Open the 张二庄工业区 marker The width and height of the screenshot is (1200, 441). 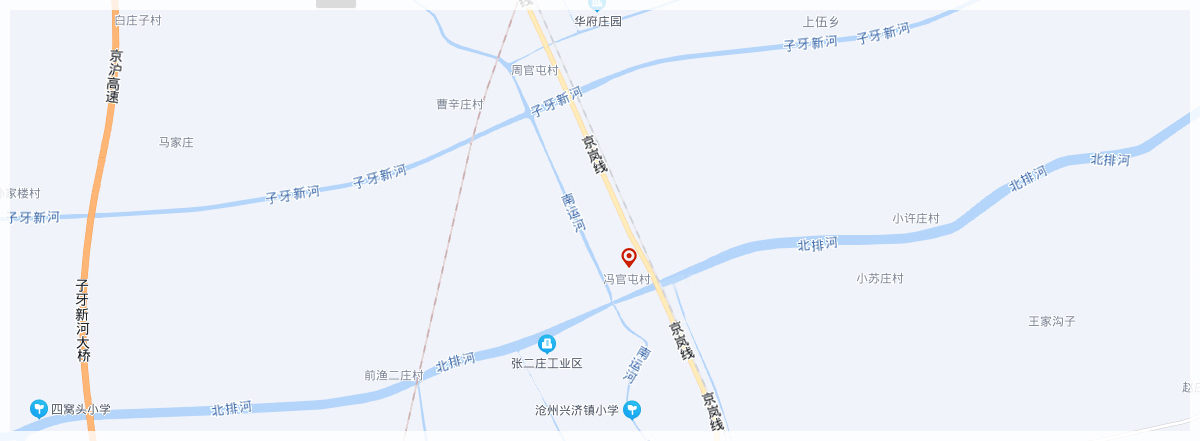547,344
